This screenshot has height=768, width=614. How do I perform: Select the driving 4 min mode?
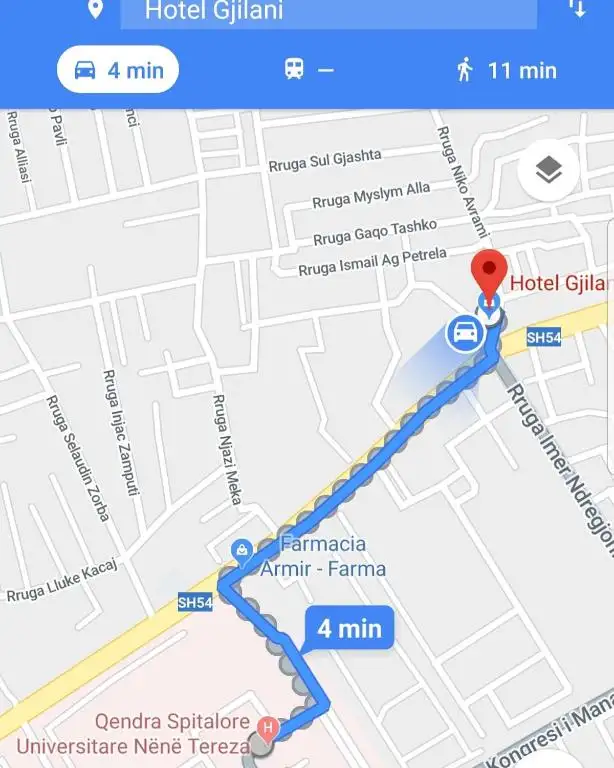coord(118,70)
